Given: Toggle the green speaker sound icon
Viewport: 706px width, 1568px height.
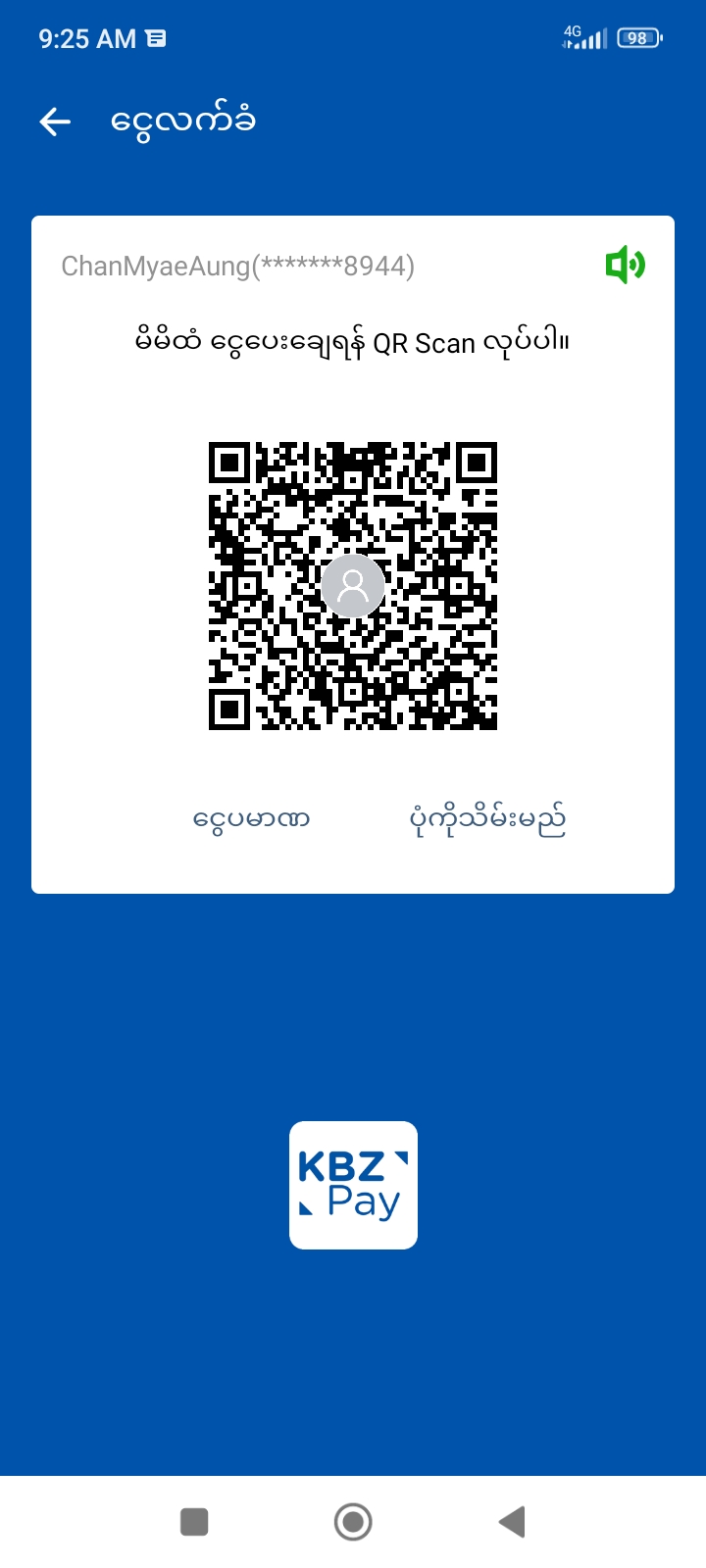Looking at the screenshot, I should [625, 265].
